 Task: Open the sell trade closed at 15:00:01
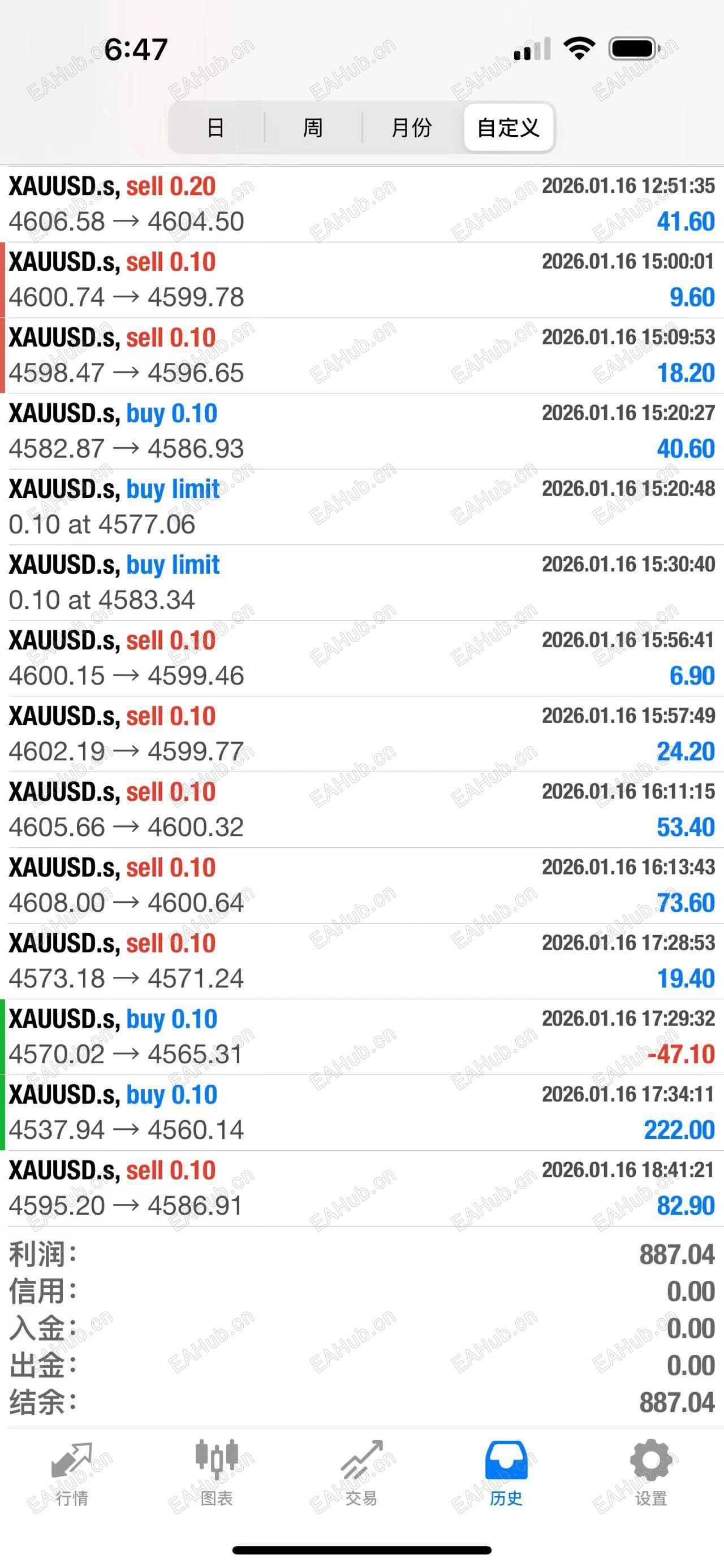(x=361, y=280)
